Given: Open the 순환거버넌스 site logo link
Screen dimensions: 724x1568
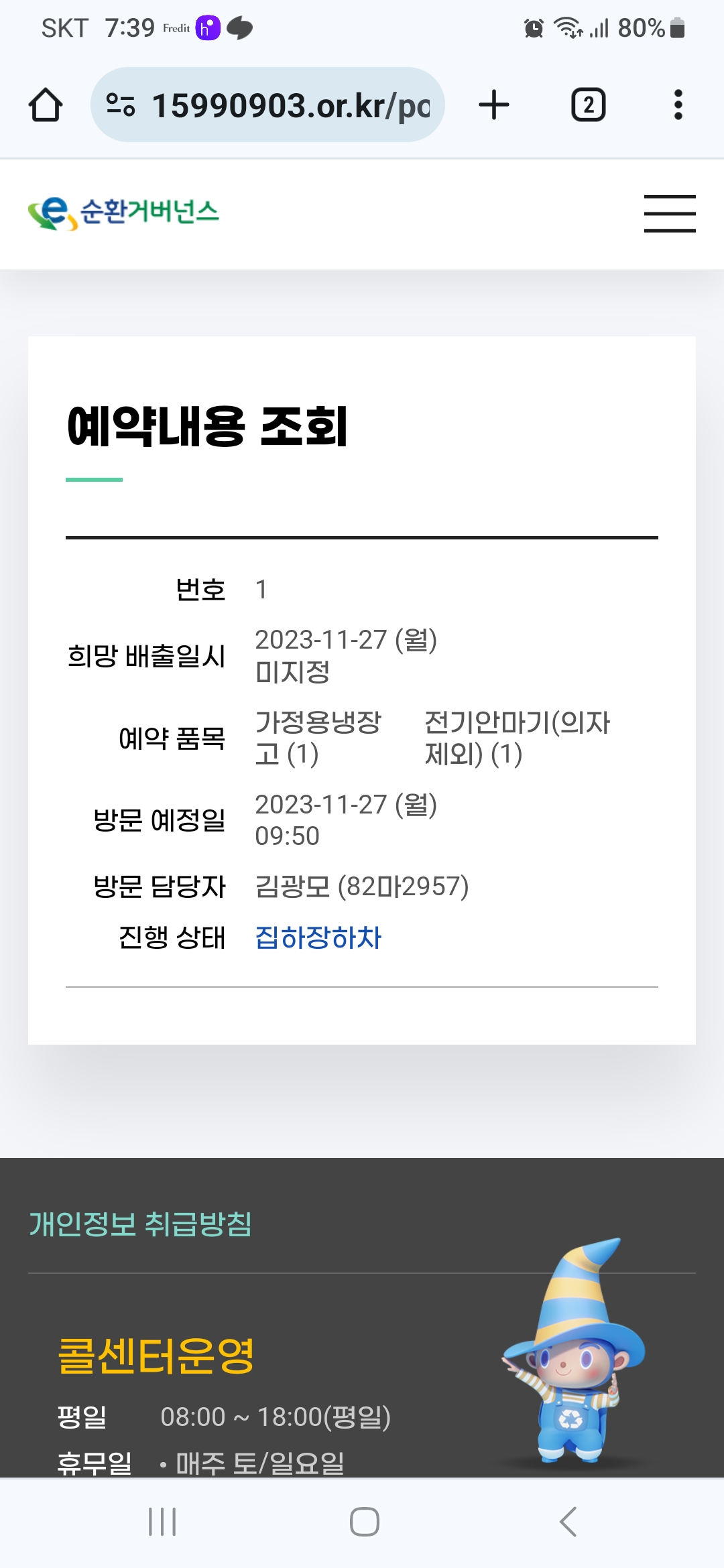Looking at the screenshot, I should 124,213.
